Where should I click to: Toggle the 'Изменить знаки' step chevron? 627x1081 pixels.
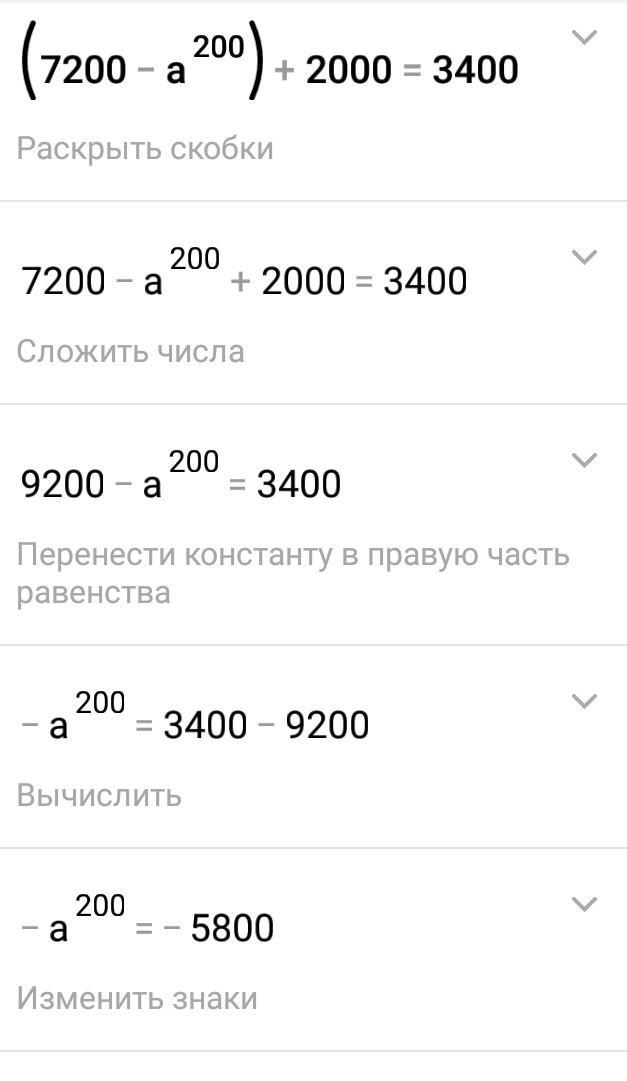583,904
